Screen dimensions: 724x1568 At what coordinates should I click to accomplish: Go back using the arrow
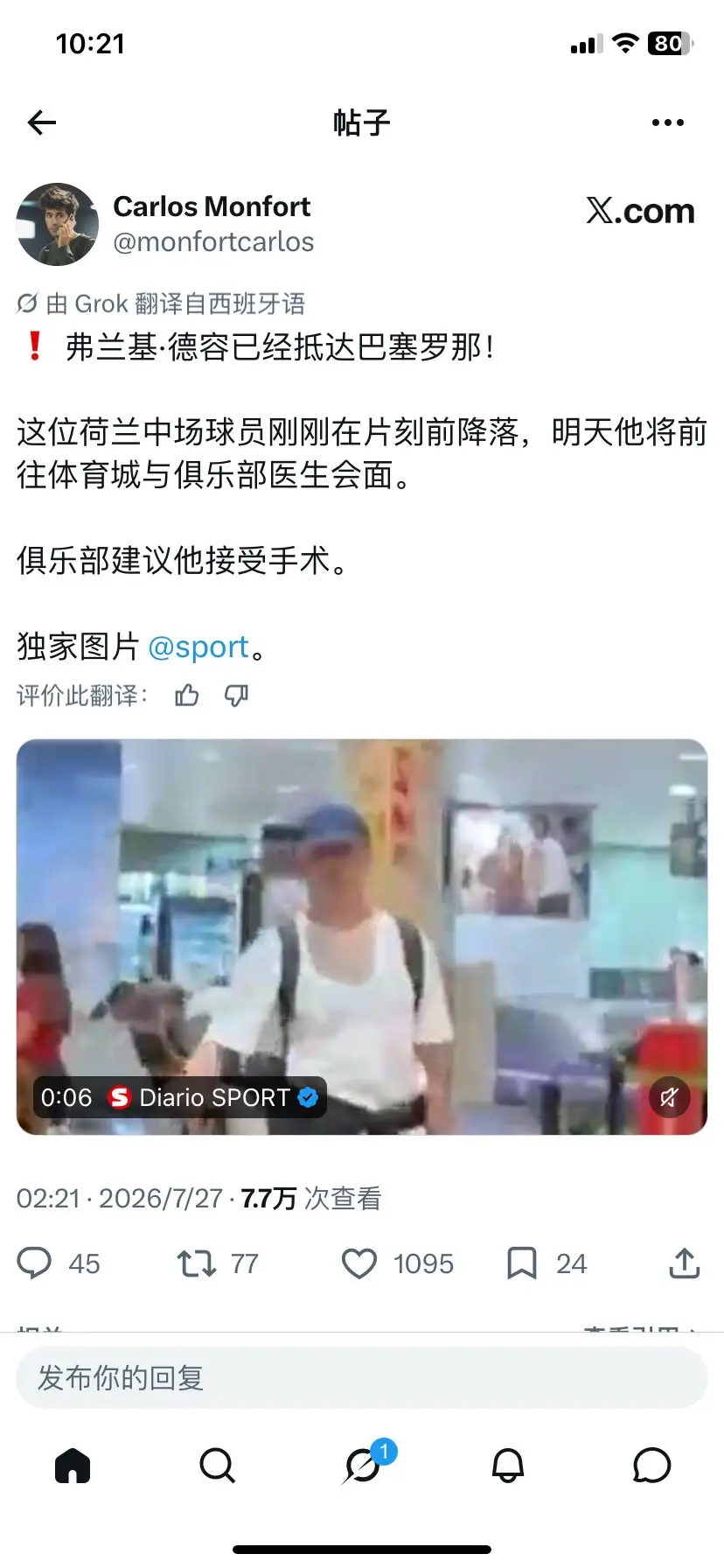click(42, 122)
